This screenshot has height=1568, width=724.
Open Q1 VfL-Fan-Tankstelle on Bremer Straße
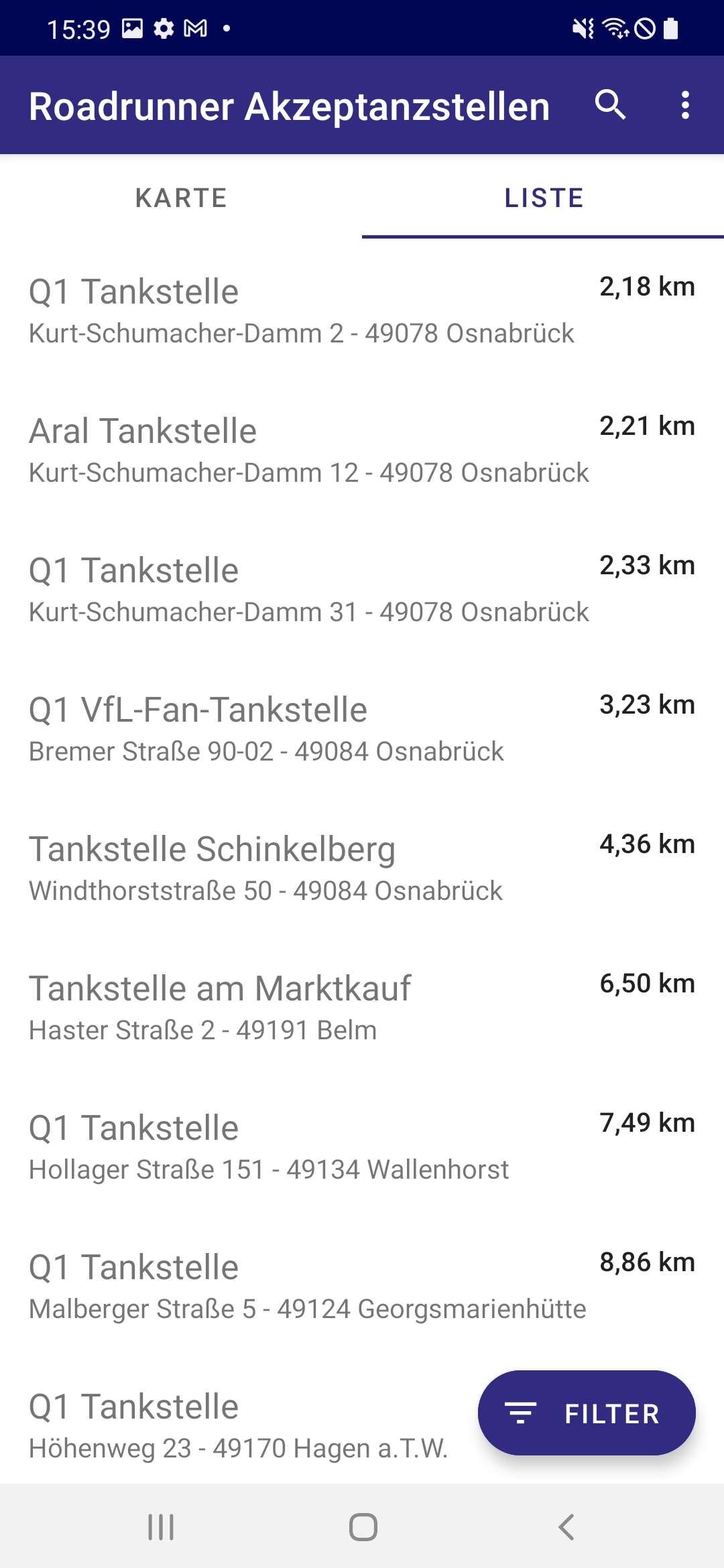(x=362, y=729)
